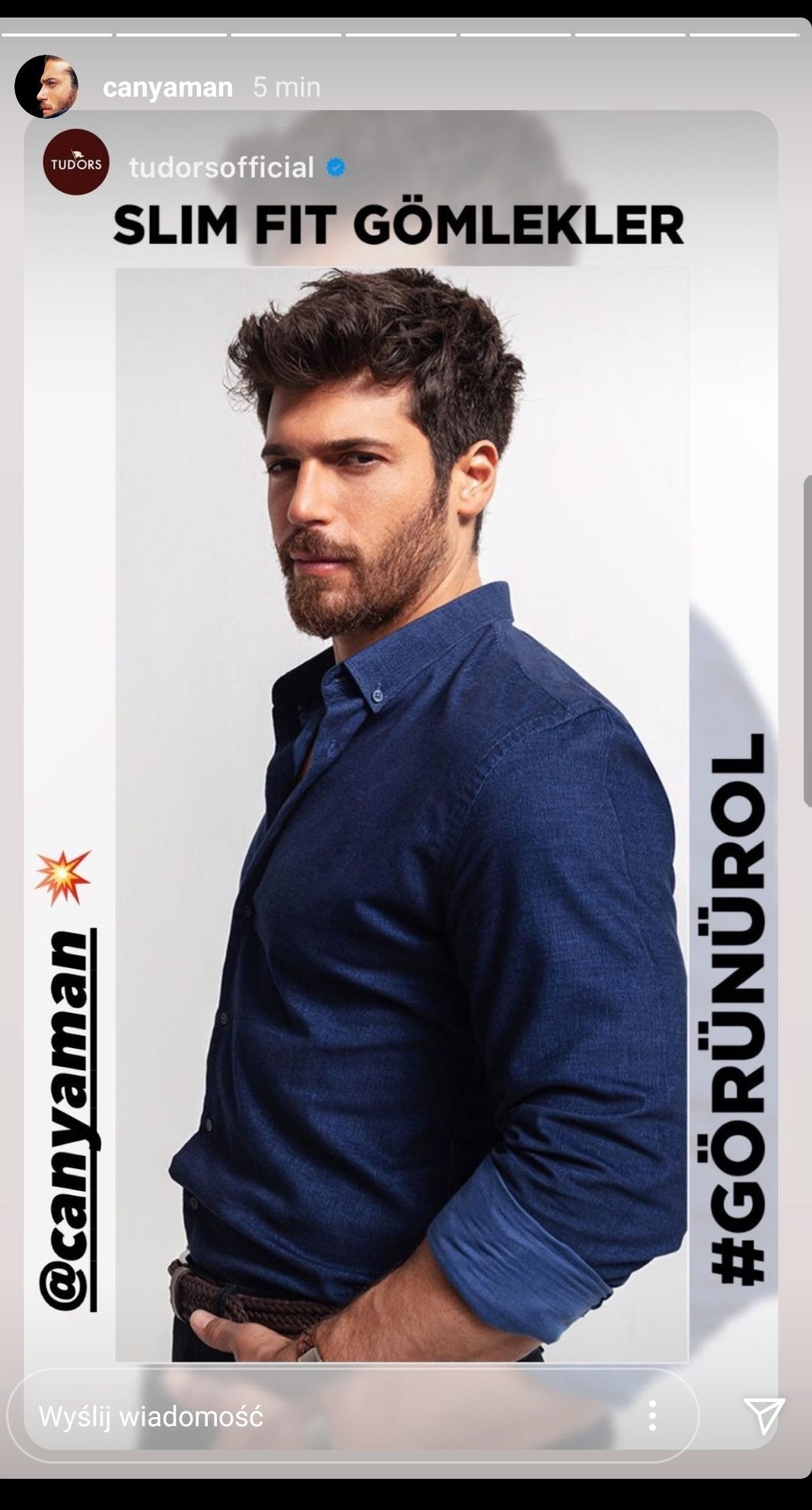The width and height of the screenshot is (812, 1510).
Task: Open canyaman's profile picture
Action: (46, 87)
